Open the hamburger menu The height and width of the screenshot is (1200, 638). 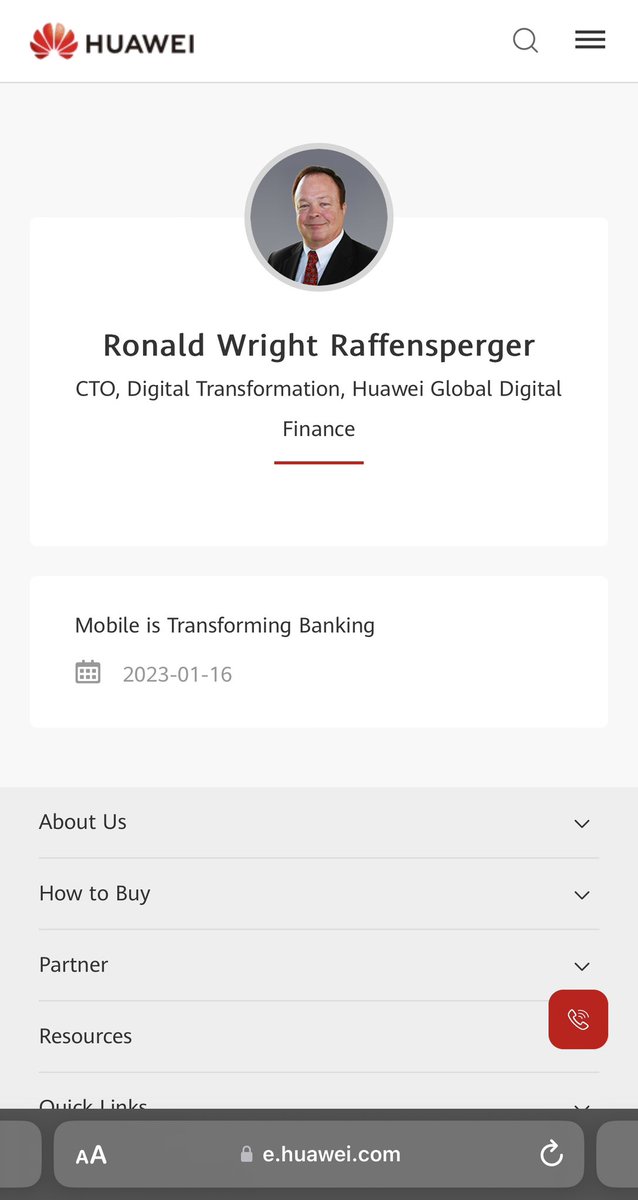[x=590, y=40]
